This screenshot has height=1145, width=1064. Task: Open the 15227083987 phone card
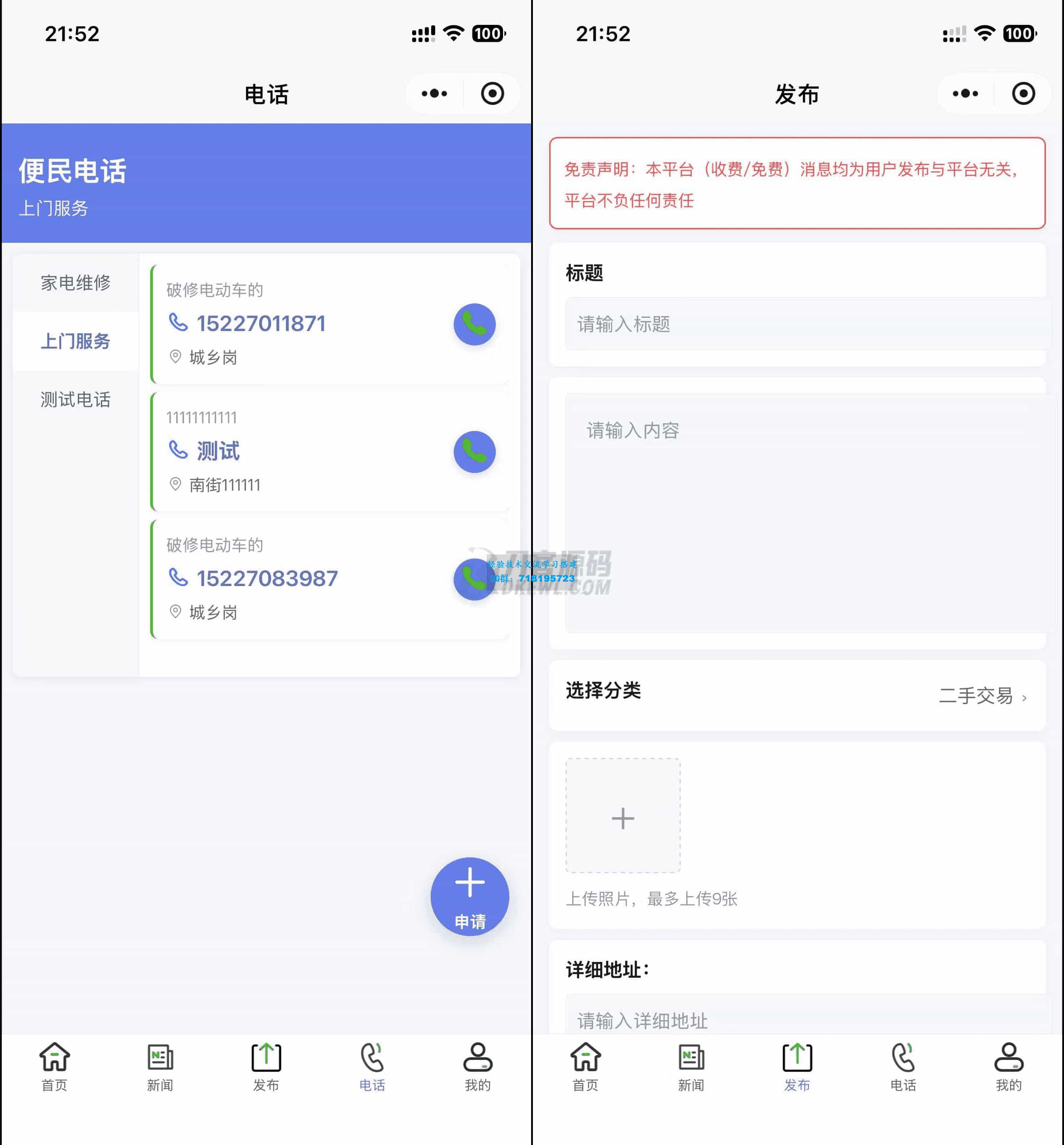tap(299, 578)
